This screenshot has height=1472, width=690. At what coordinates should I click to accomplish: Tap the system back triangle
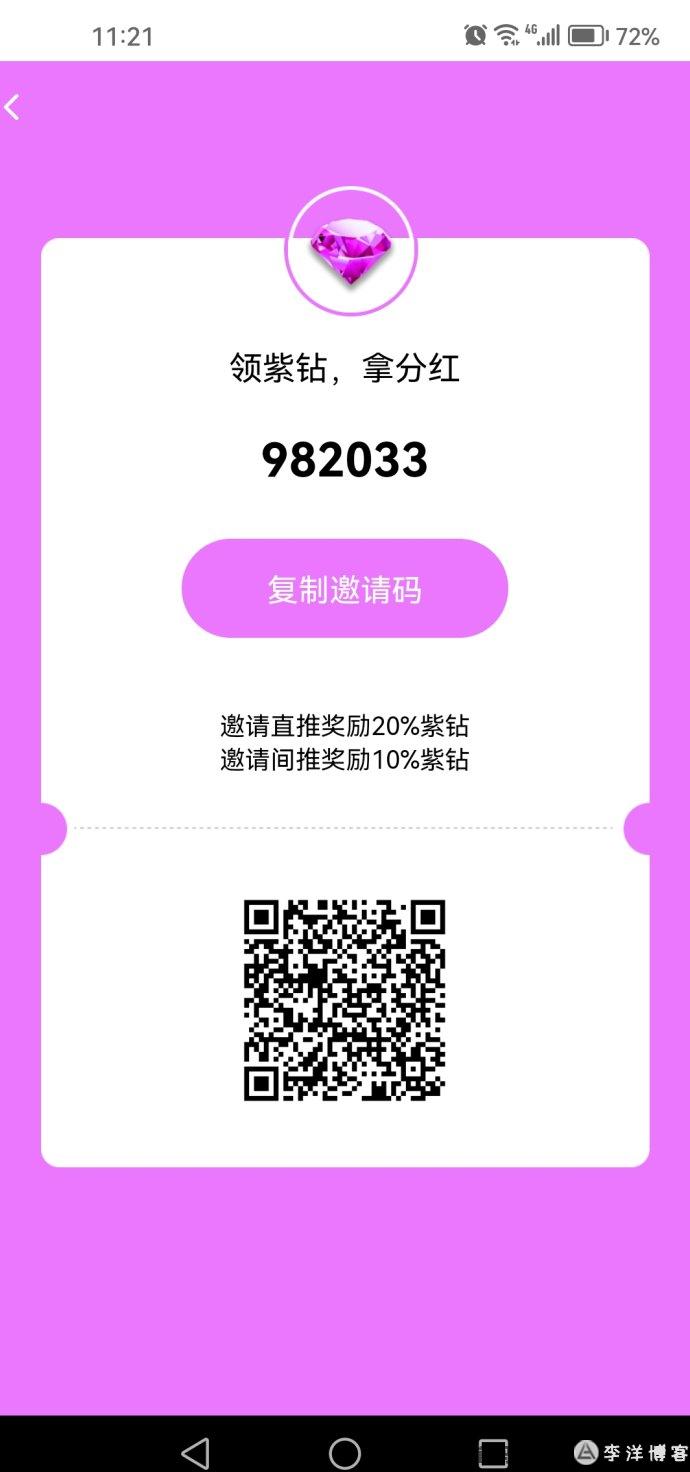coord(195,1453)
